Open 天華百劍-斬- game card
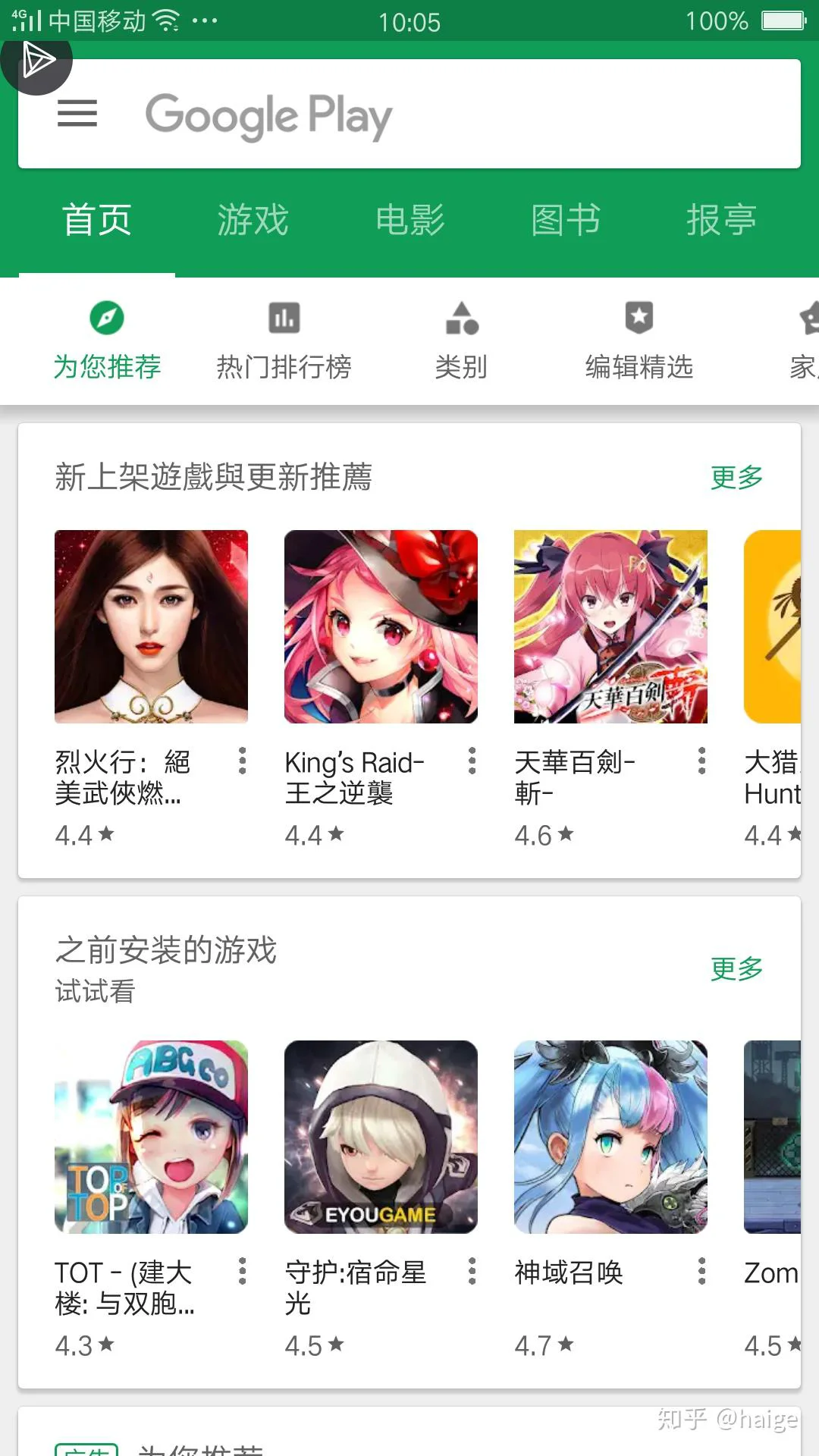 pyautogui.click(x=610, y=626)
